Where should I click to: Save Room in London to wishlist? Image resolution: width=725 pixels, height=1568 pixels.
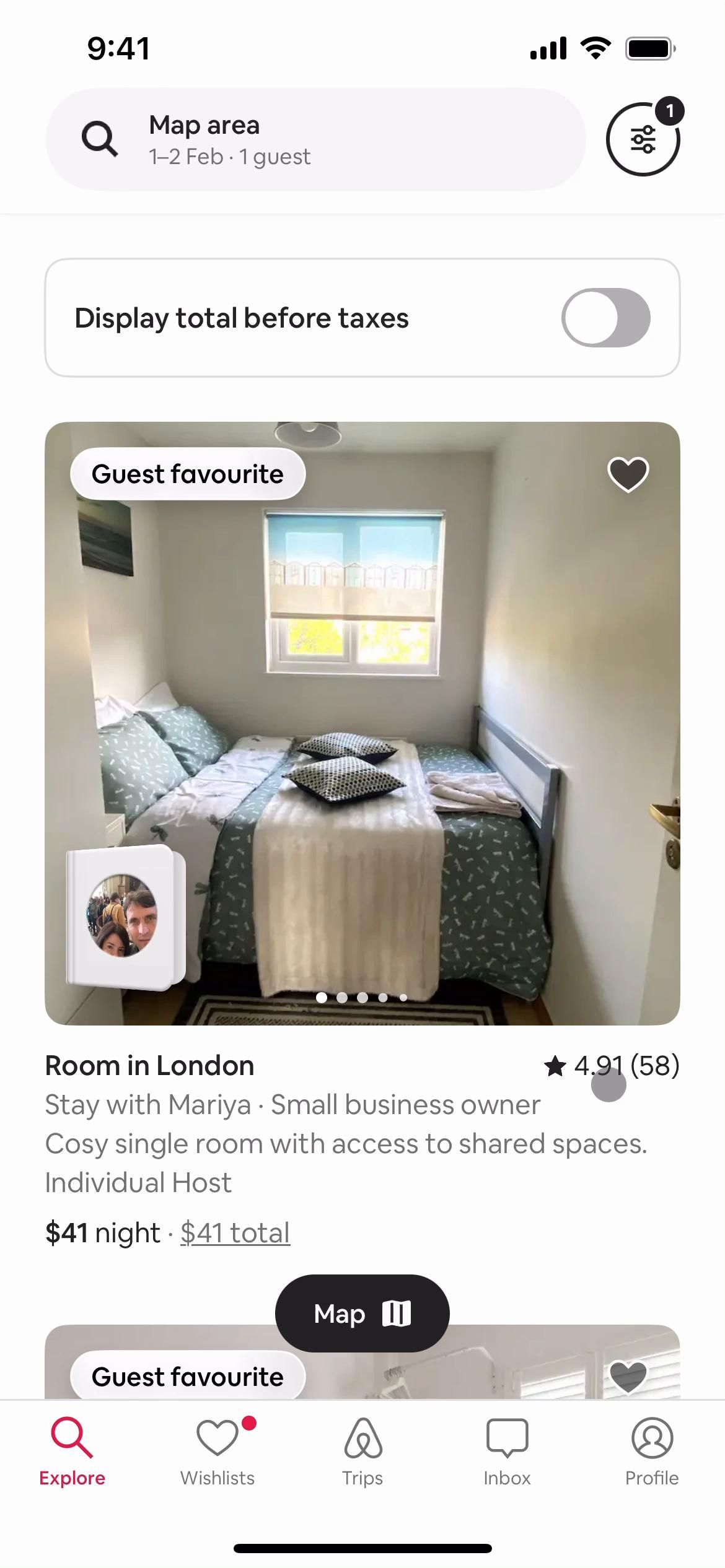point(628,474)
